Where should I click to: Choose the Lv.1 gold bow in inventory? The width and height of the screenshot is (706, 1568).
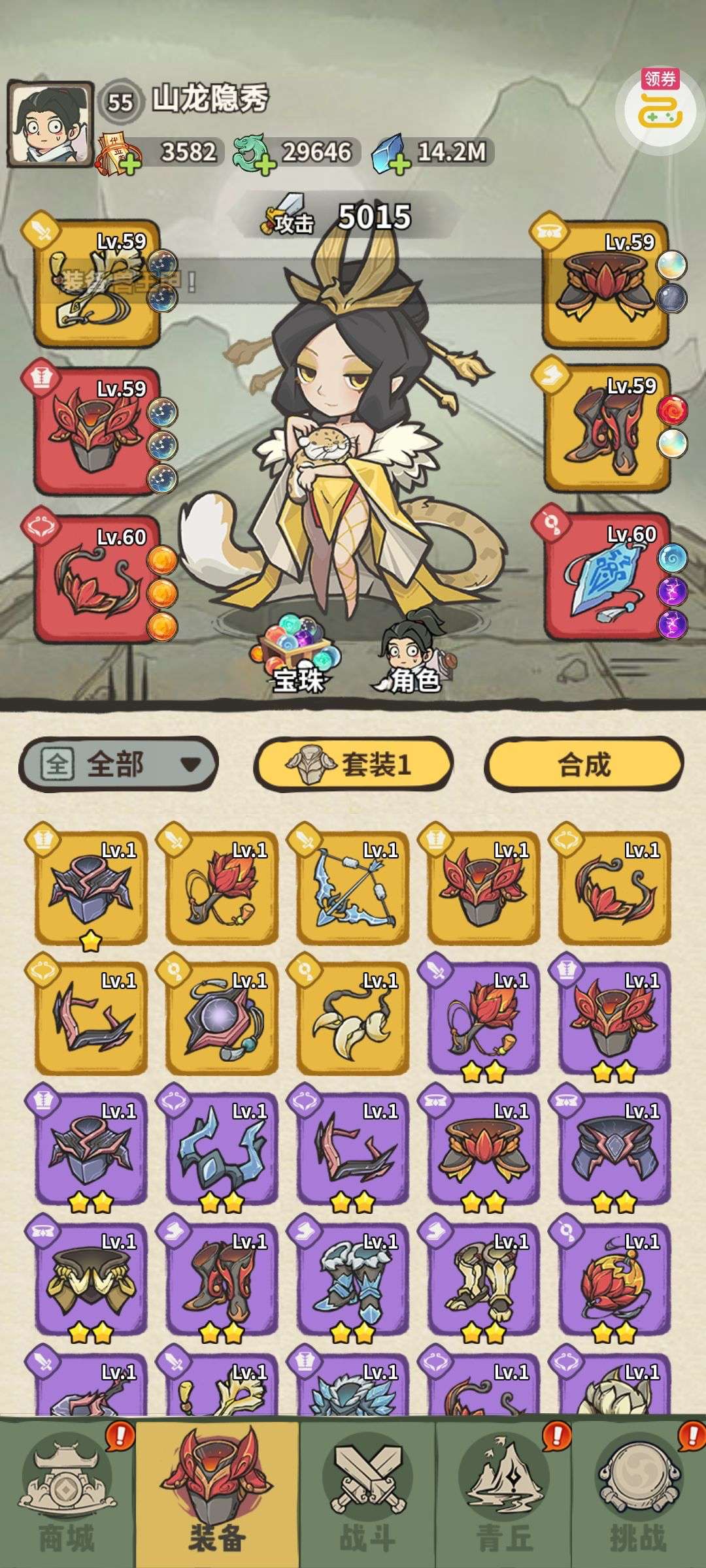353,888
